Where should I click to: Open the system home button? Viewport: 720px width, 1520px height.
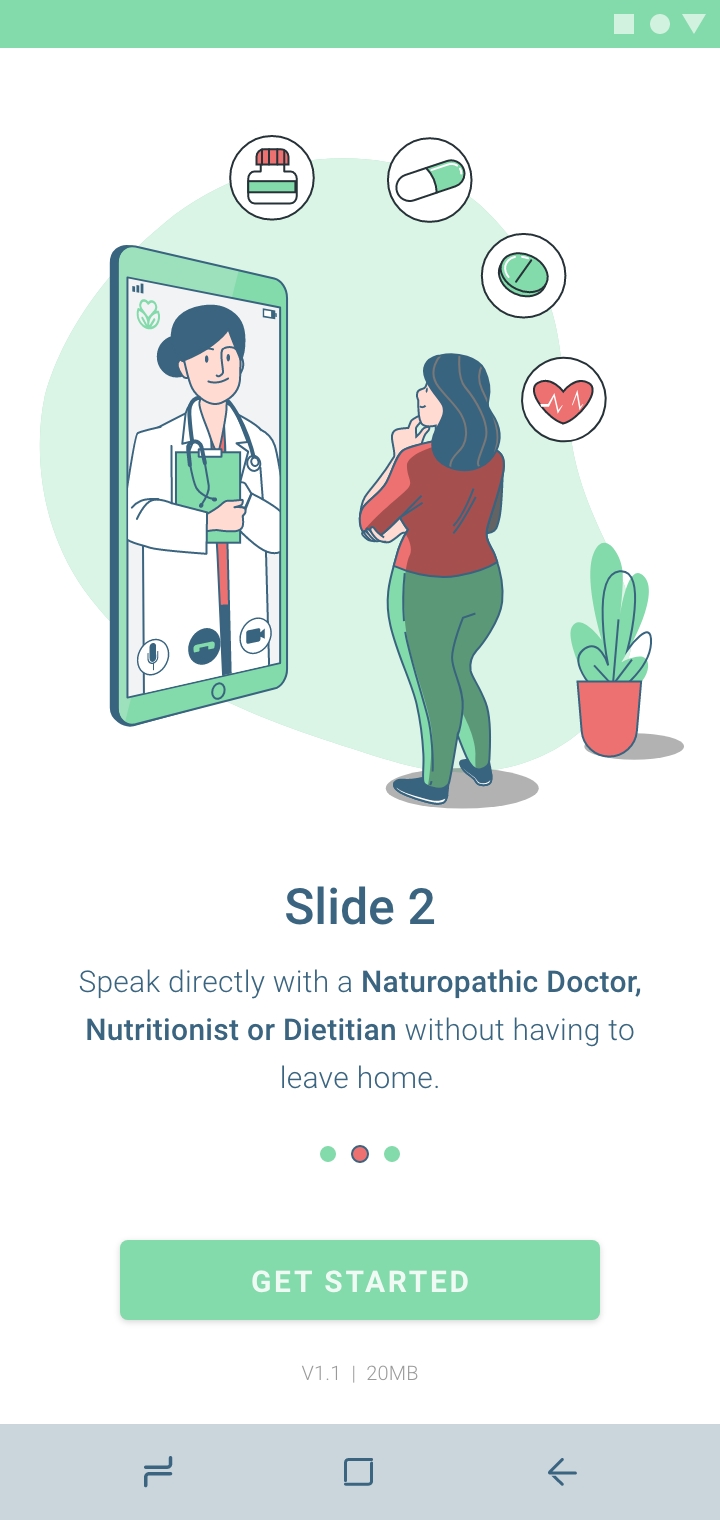[358, 1472]
